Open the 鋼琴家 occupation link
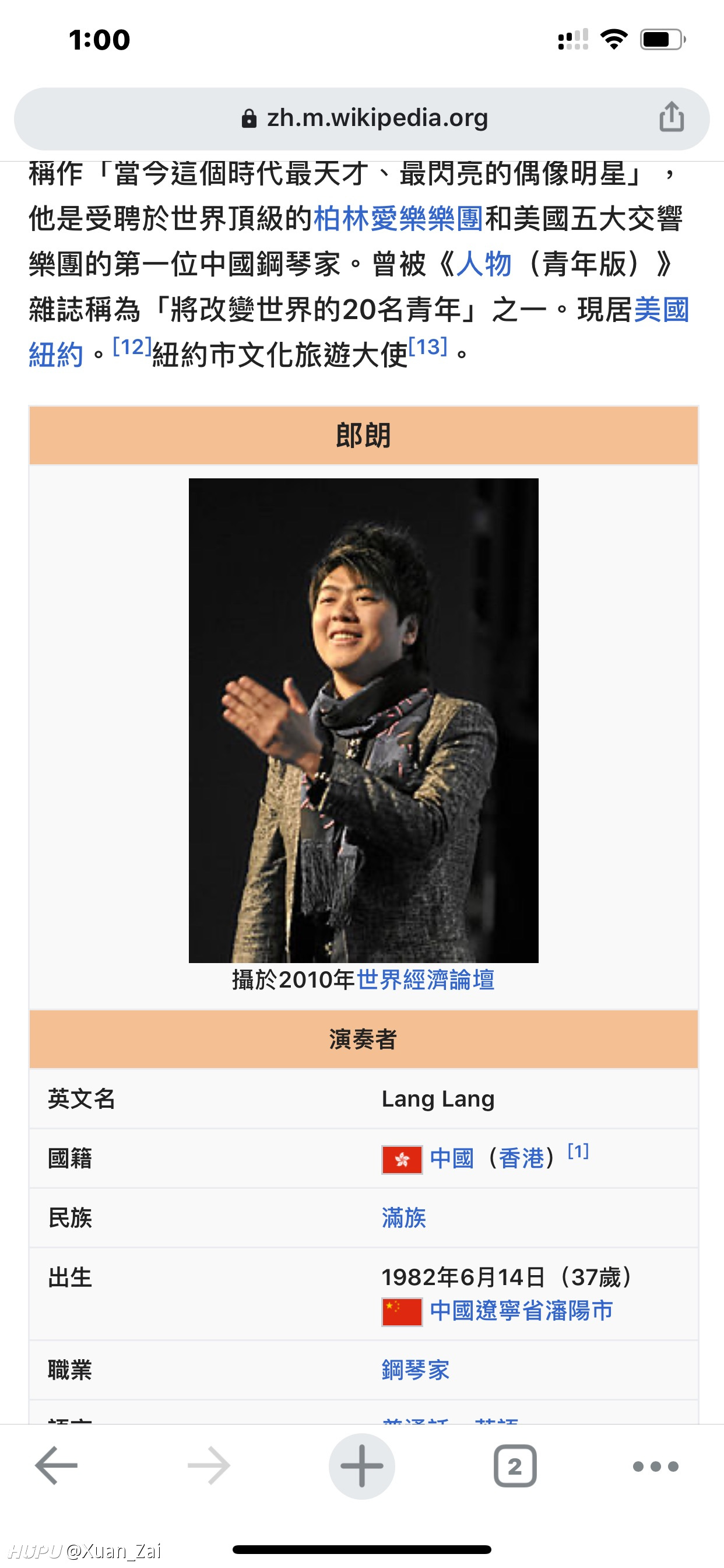Viewport: 724px width, 1568px height. (x=416, y=1370)
